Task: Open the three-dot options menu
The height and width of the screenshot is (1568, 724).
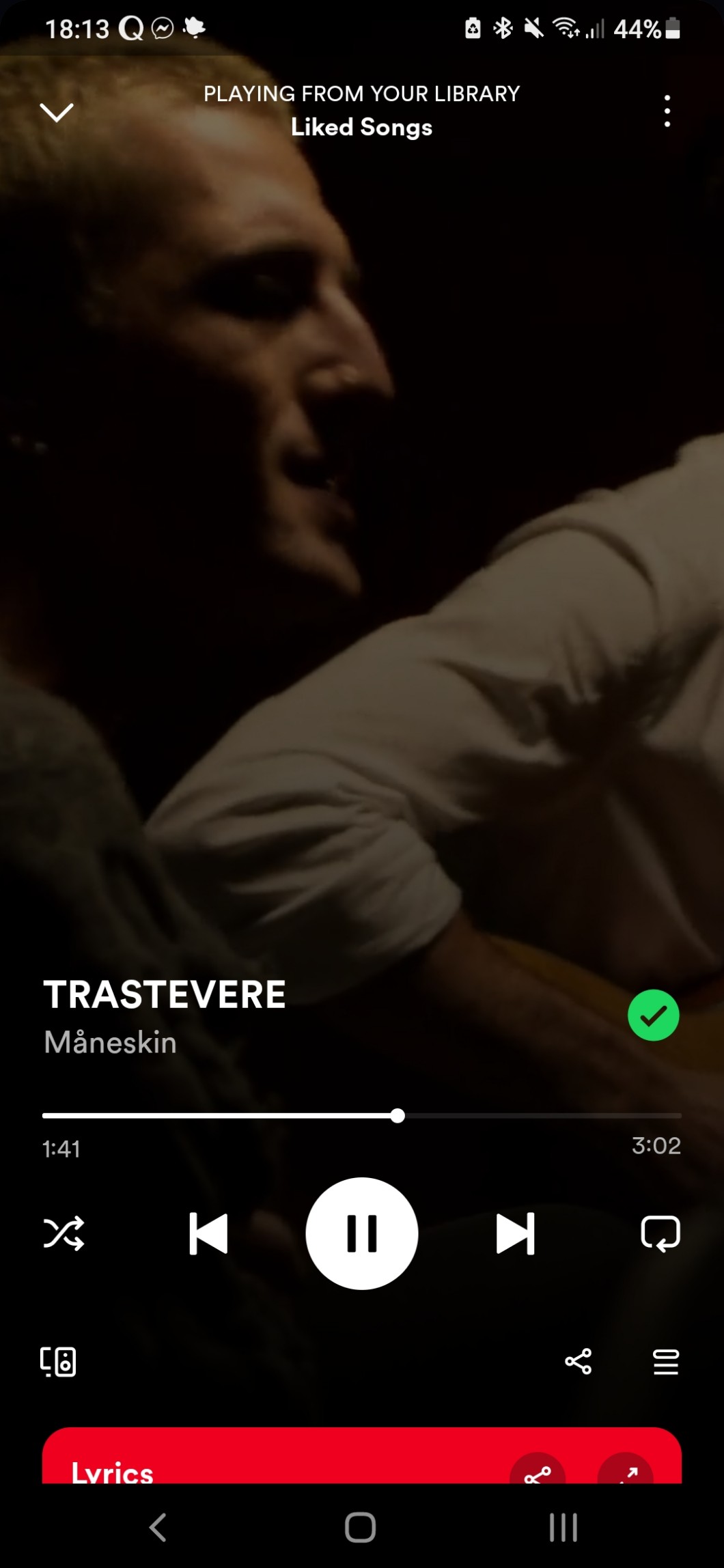Action: point(667,111)
